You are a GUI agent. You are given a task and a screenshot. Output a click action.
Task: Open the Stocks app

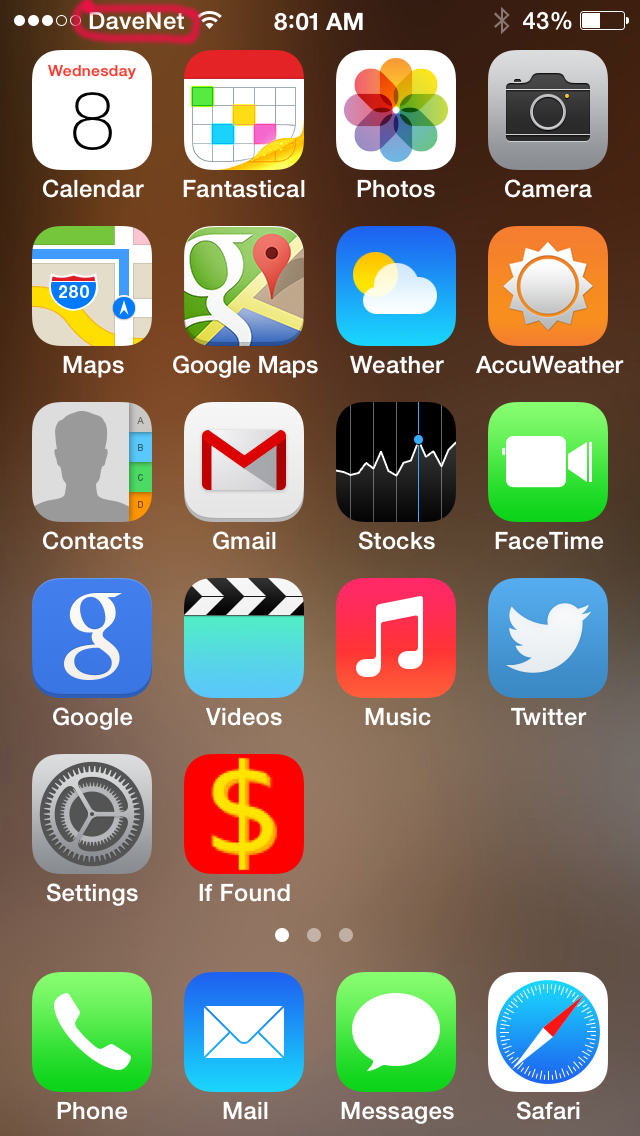pos(396,462)
